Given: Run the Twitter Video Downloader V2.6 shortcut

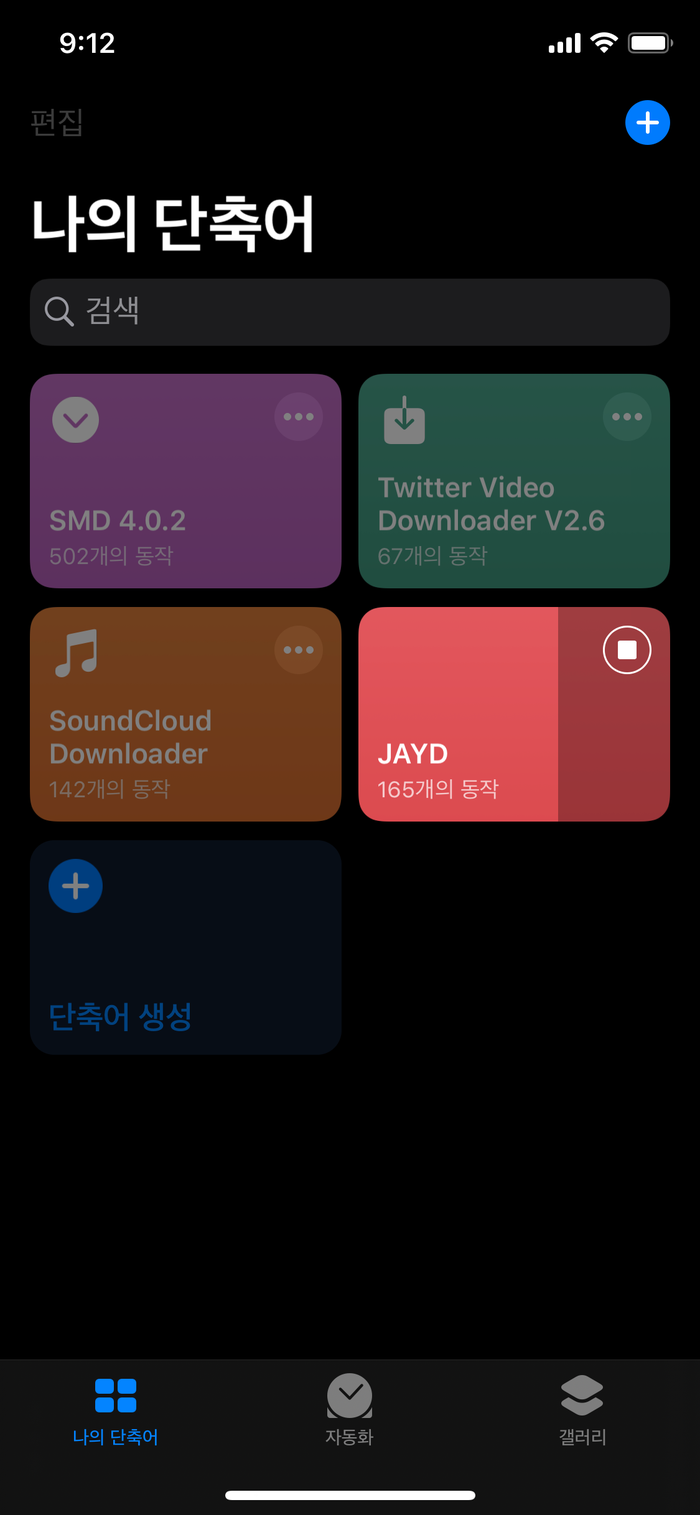Looking at the screenshot, I should 514,481.
